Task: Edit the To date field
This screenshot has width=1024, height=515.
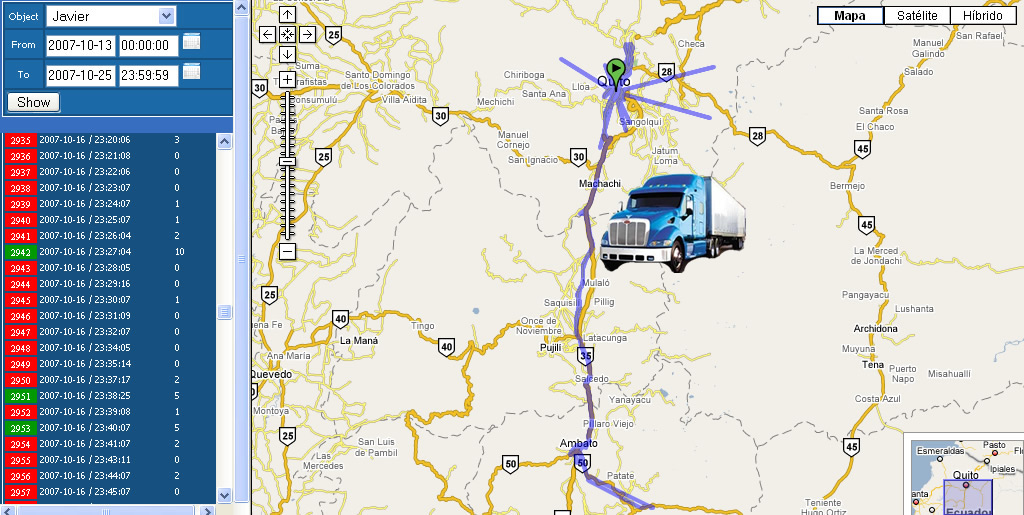Action: pyautogui.click(x=80, y=75)
